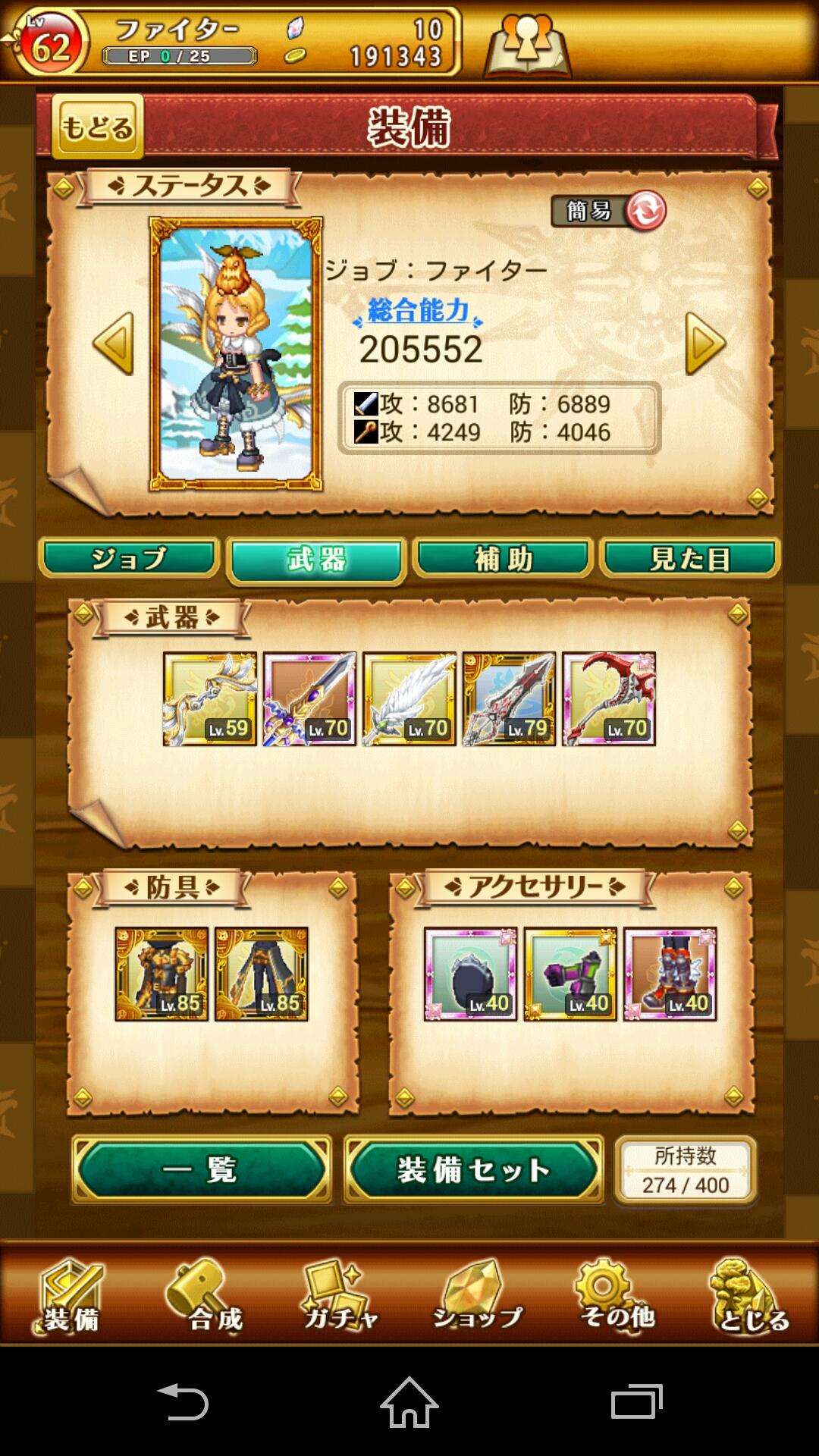Switch to the 見た目 appearance tab
Image resolution: width=819 pixels, height=1456 pixels.
(689, 558)
